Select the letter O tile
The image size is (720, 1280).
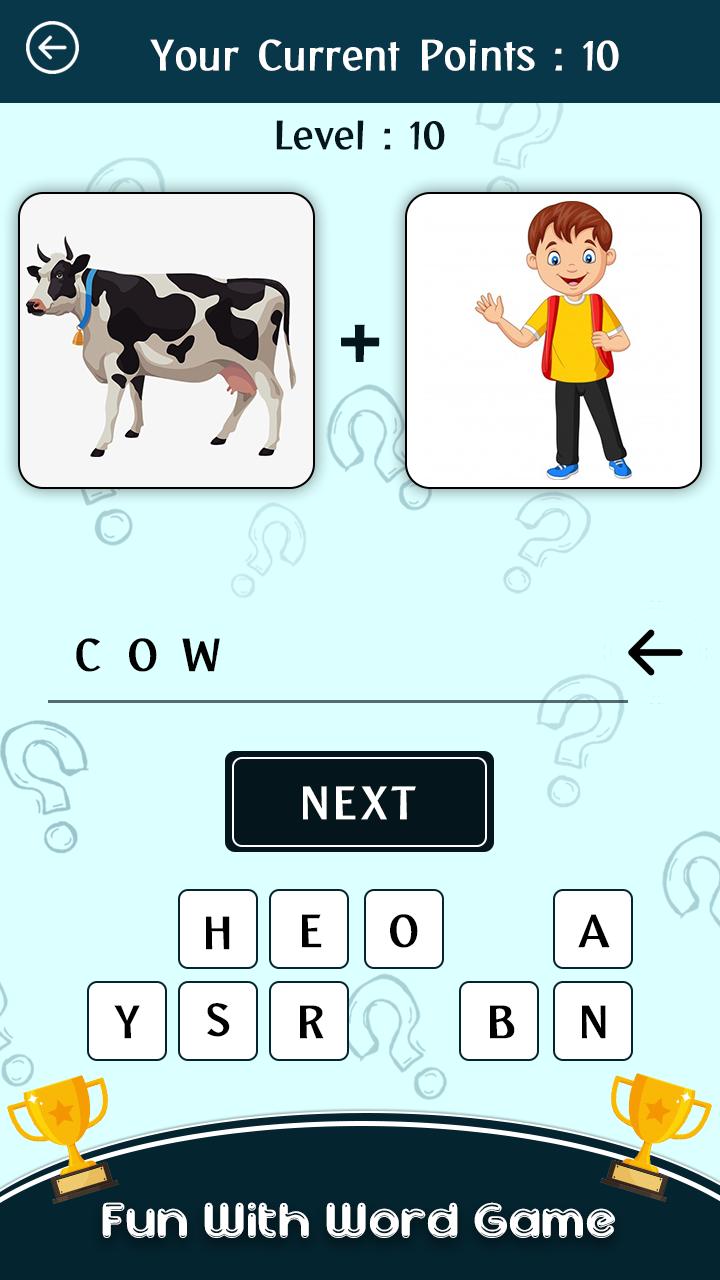click(403, 929)
